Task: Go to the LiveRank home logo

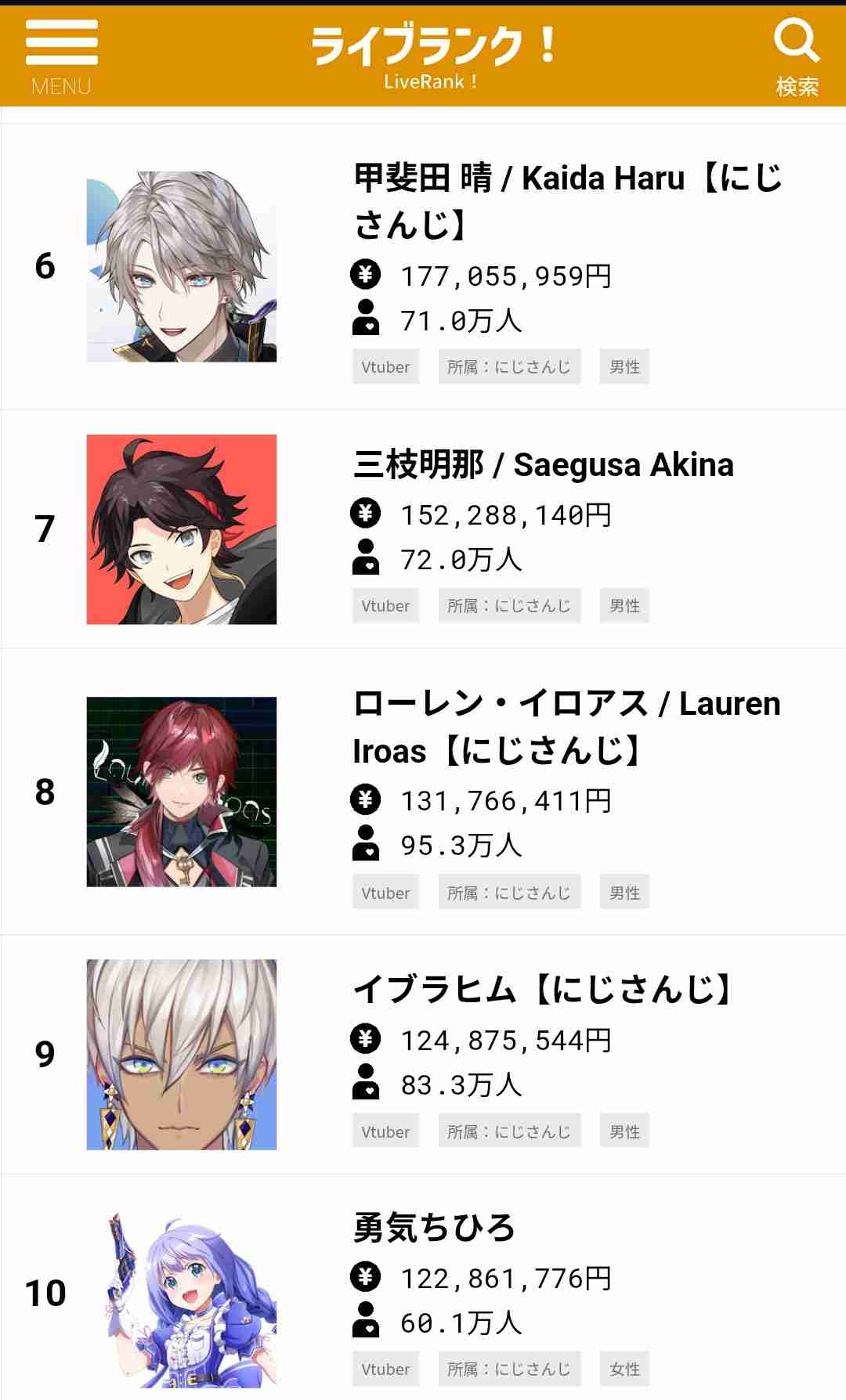Action: [432, 55]
